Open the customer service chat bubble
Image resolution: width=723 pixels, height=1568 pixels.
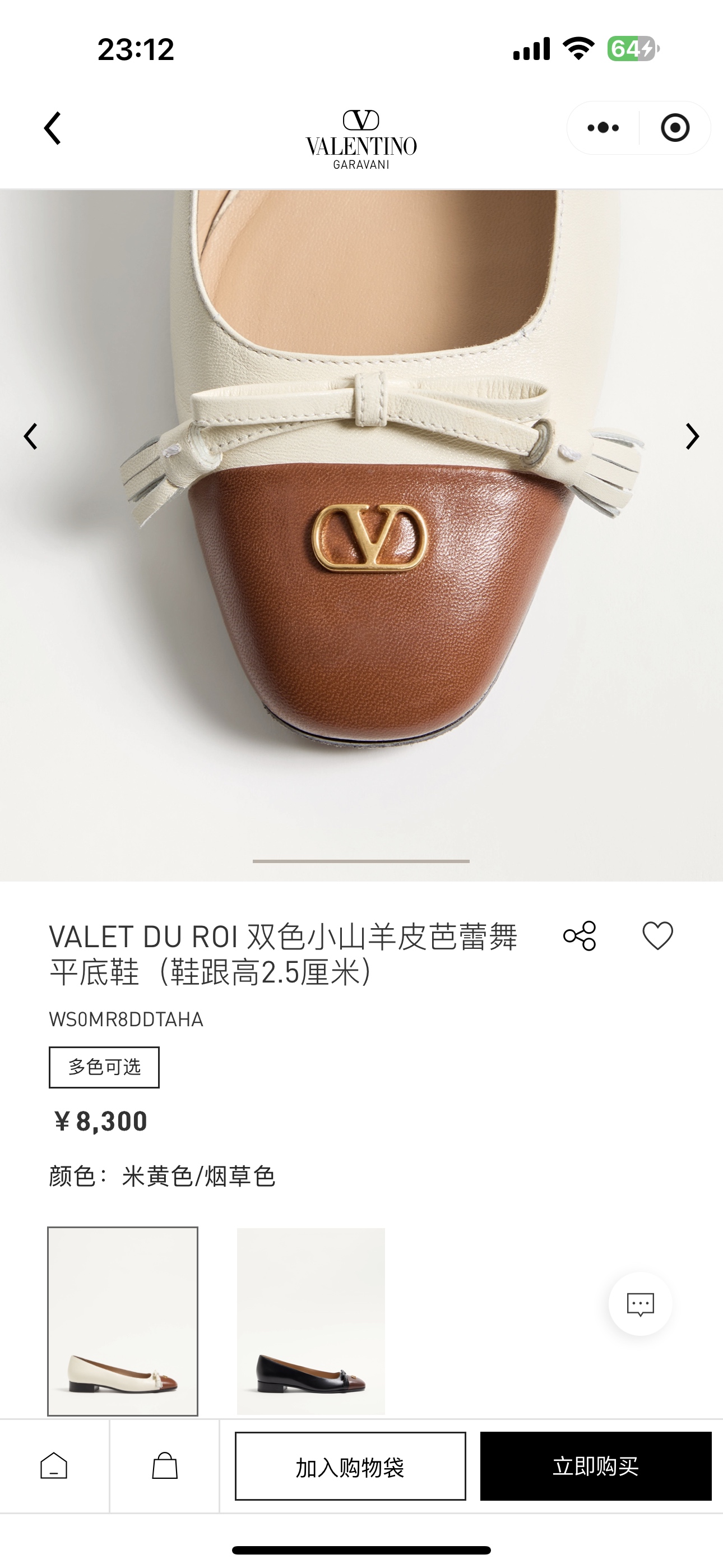click(640, 1303)
